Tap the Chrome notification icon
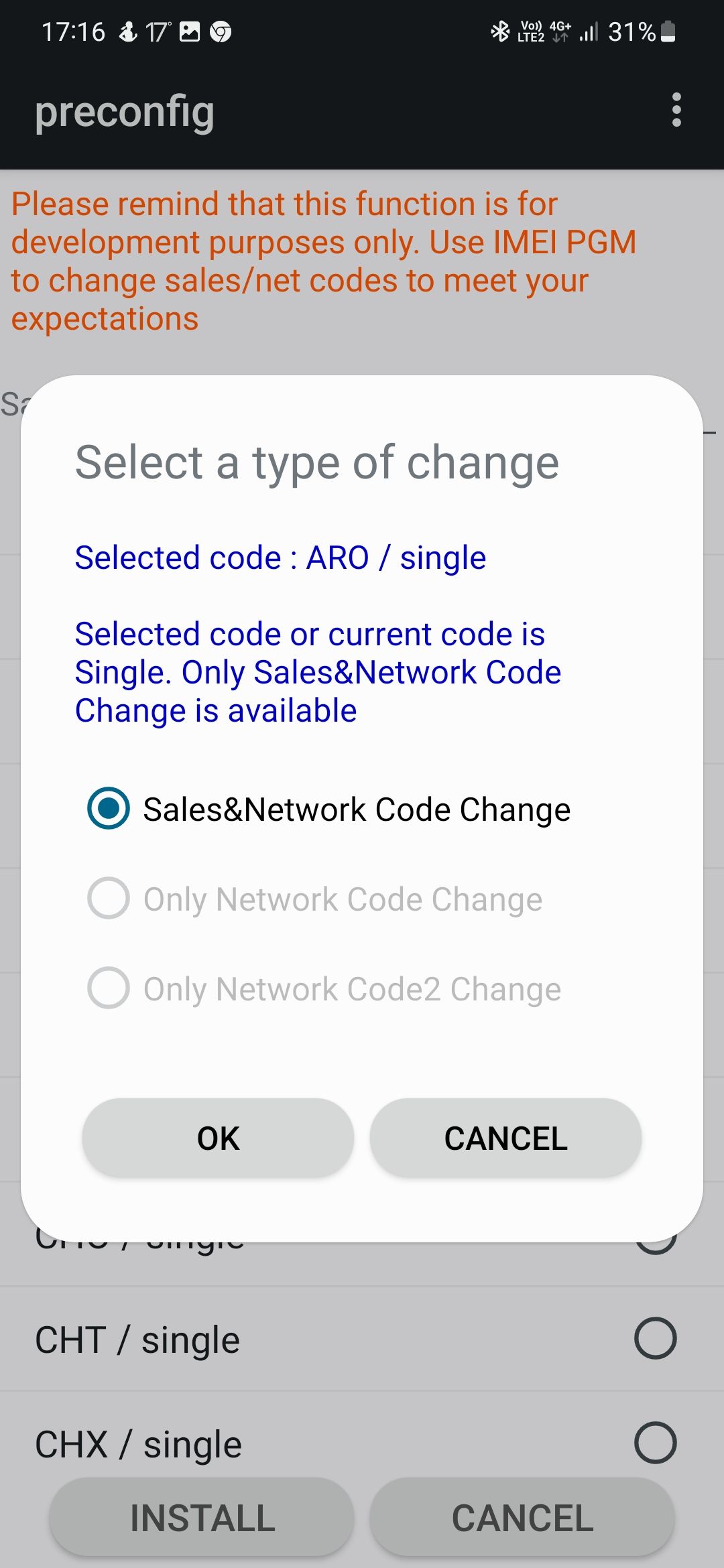 pos(221,30)
